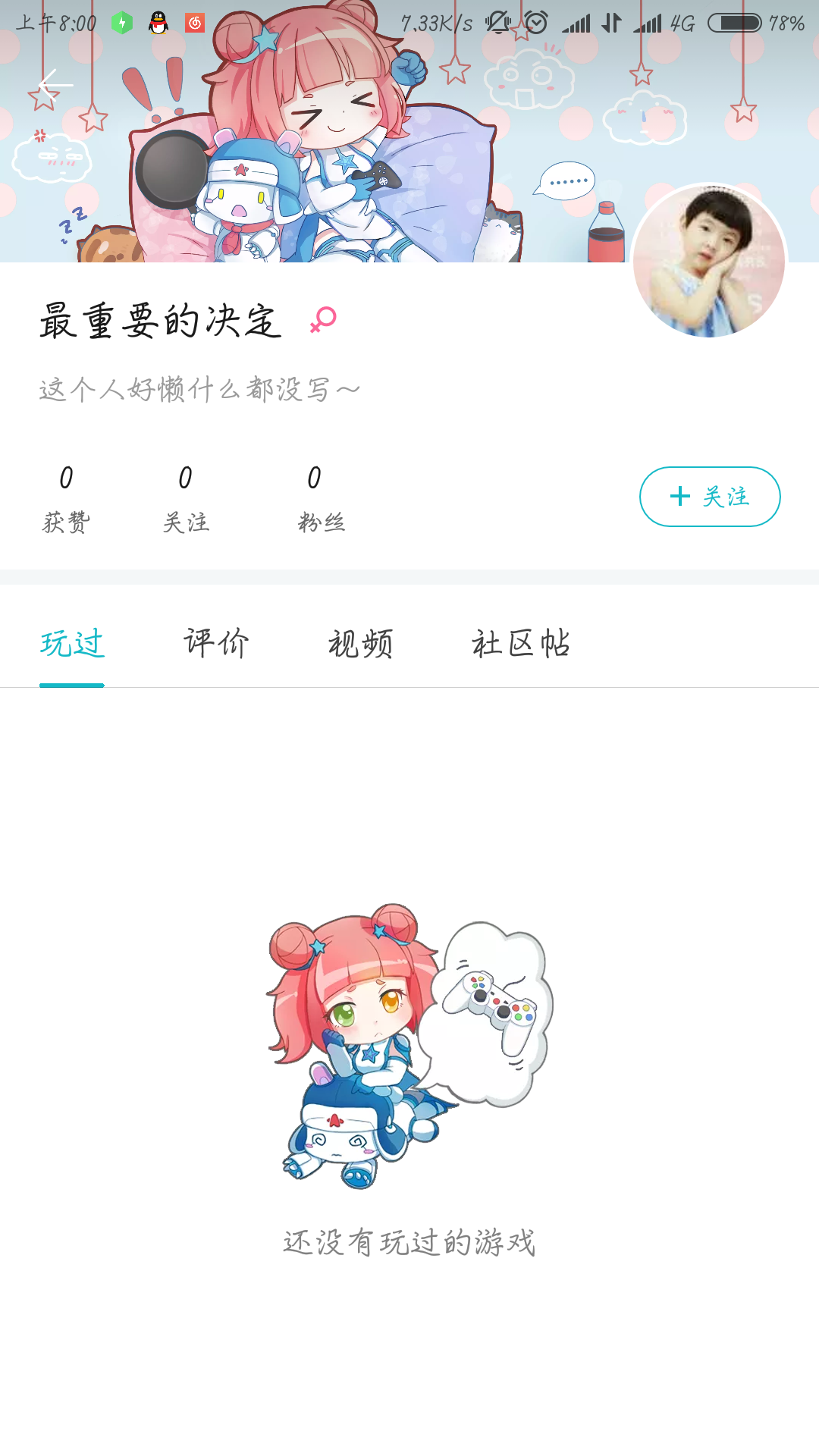Switch to the 视频 tab
819x1456 pixels.
tap(360, 644)
